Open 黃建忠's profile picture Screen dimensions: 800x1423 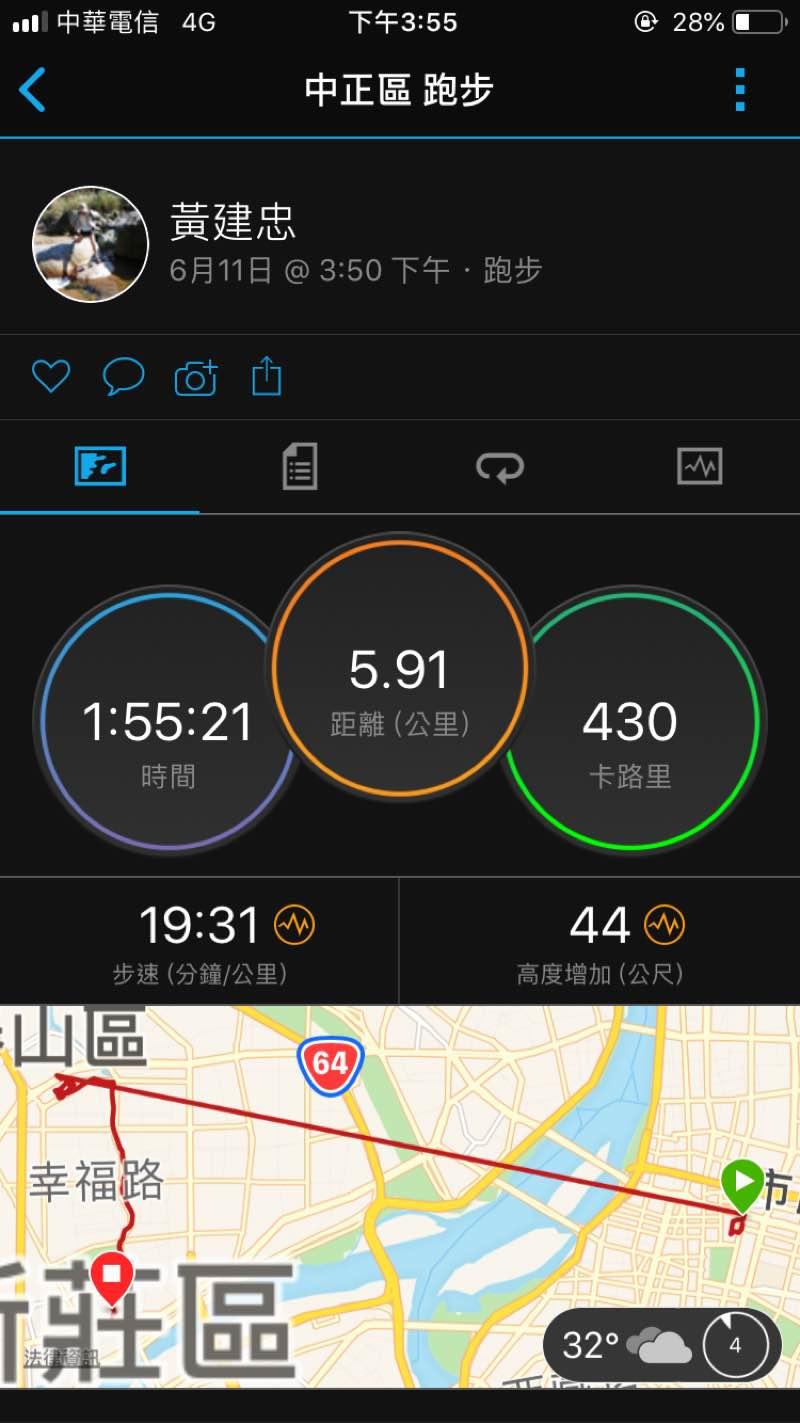(91, 244)
